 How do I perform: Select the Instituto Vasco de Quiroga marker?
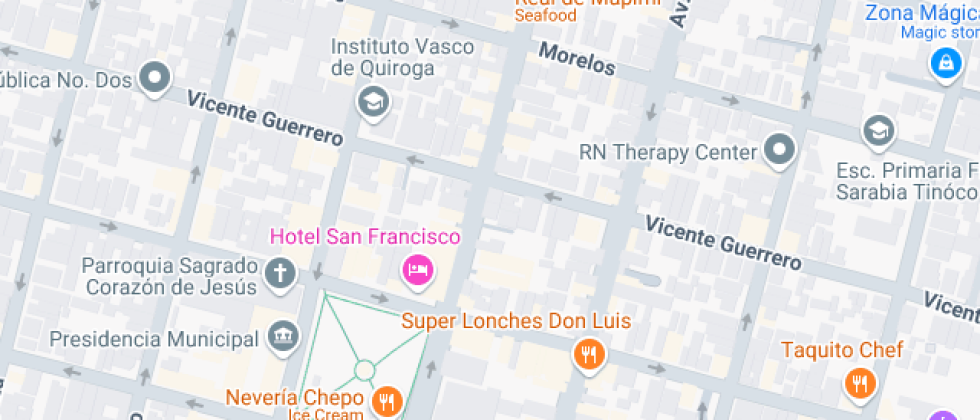click(373, 100)
